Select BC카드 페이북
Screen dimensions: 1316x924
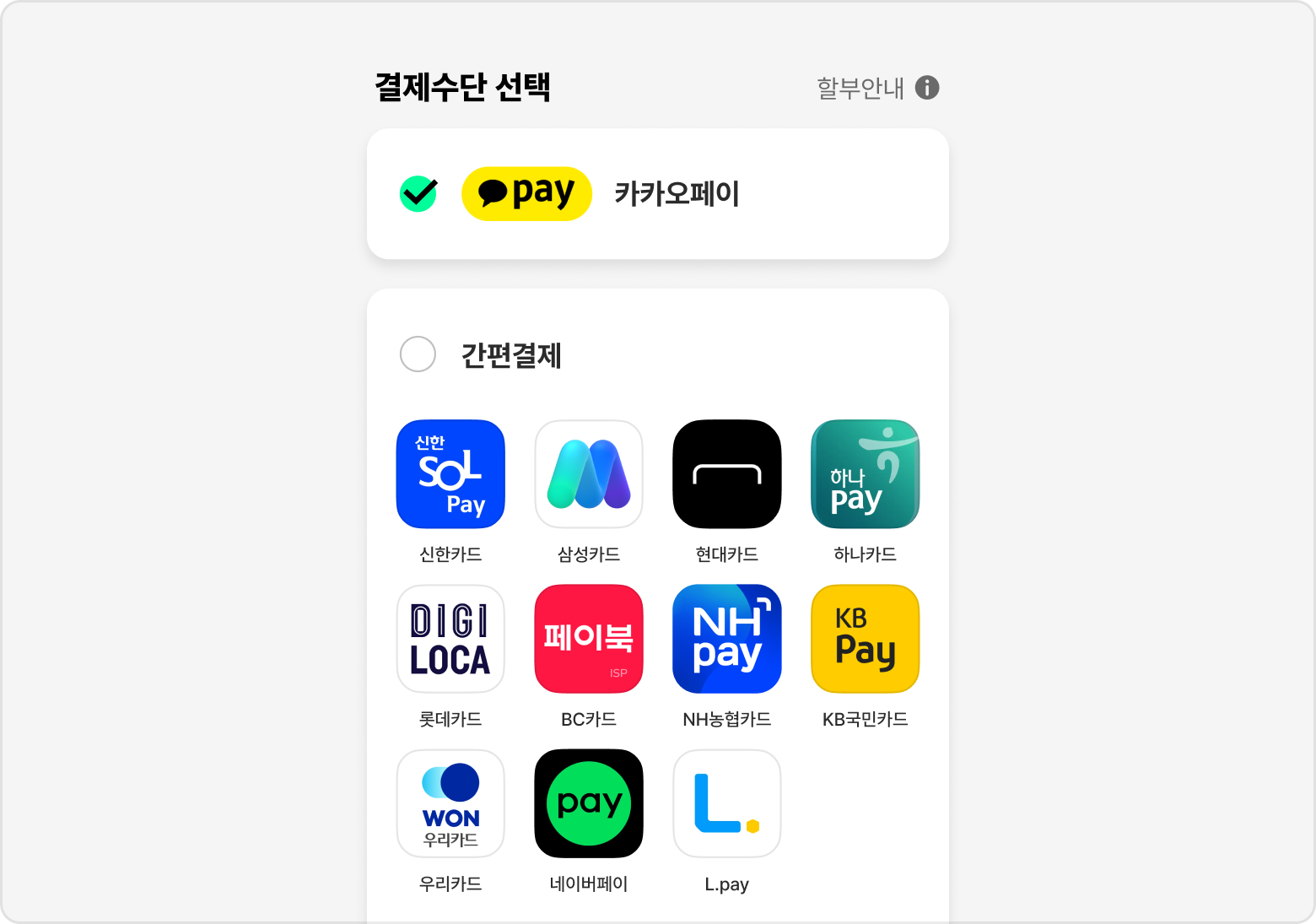click(589, 639)
